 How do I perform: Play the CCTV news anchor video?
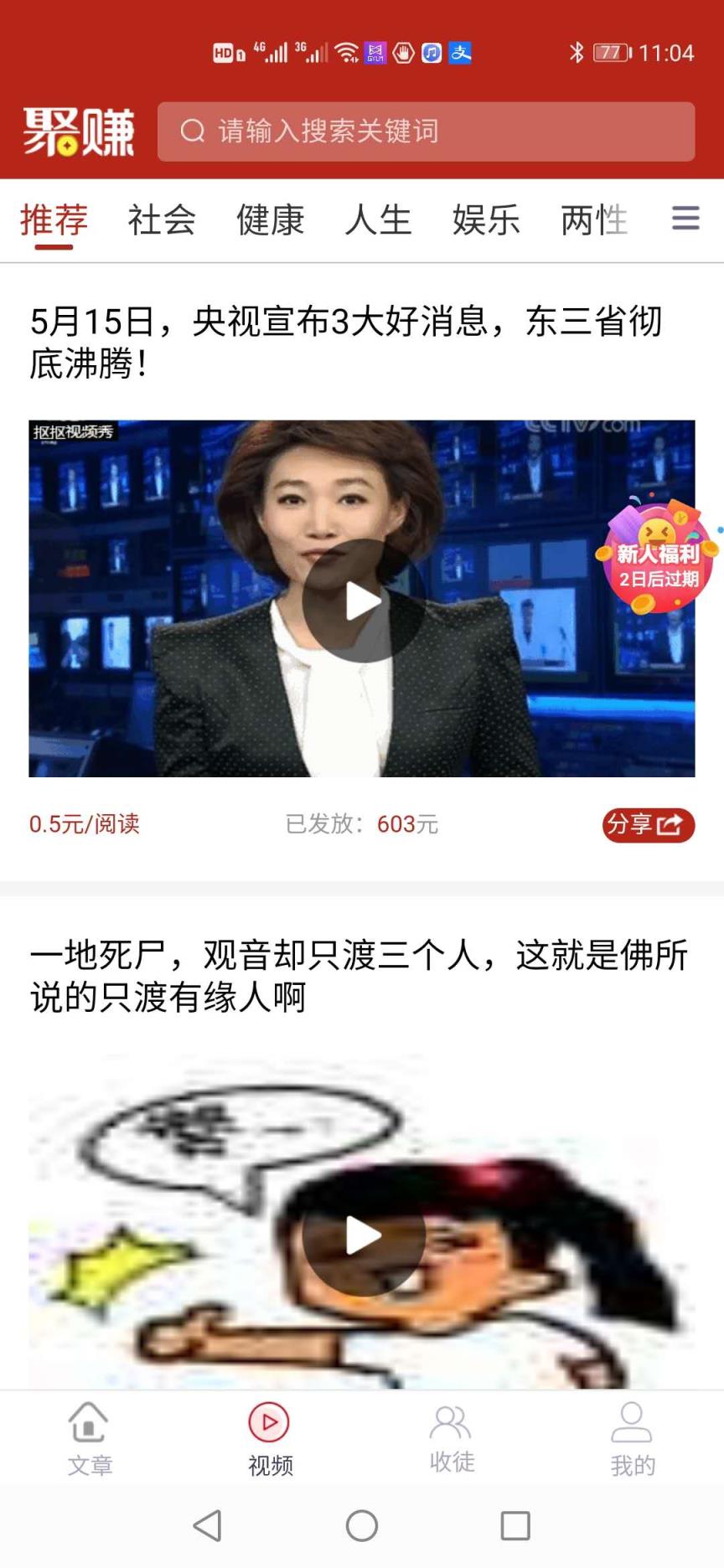[360, 600]
